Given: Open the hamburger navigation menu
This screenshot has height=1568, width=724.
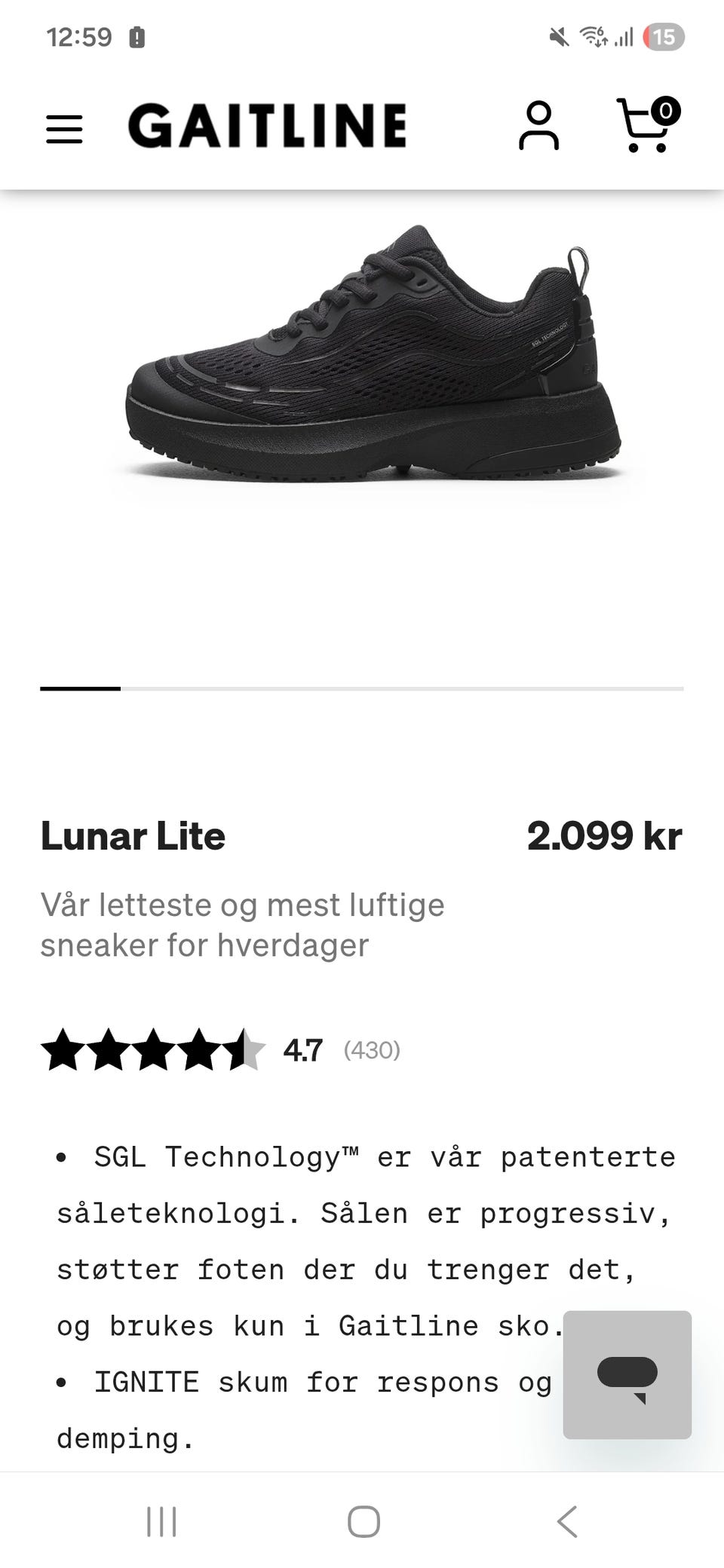Looking at the screenshot, I should 64,129.
